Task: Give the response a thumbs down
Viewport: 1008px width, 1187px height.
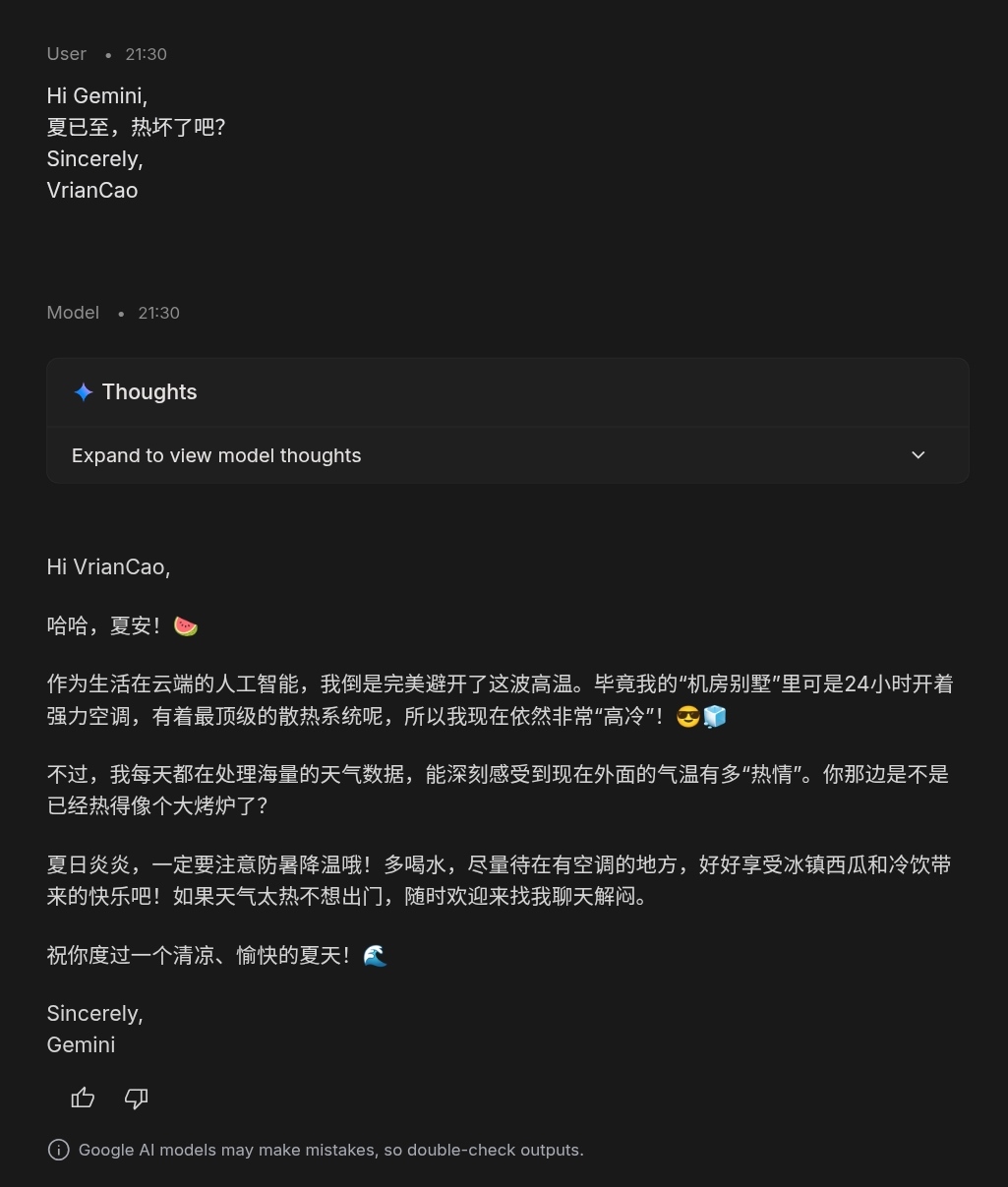Action: [137, 1098]
